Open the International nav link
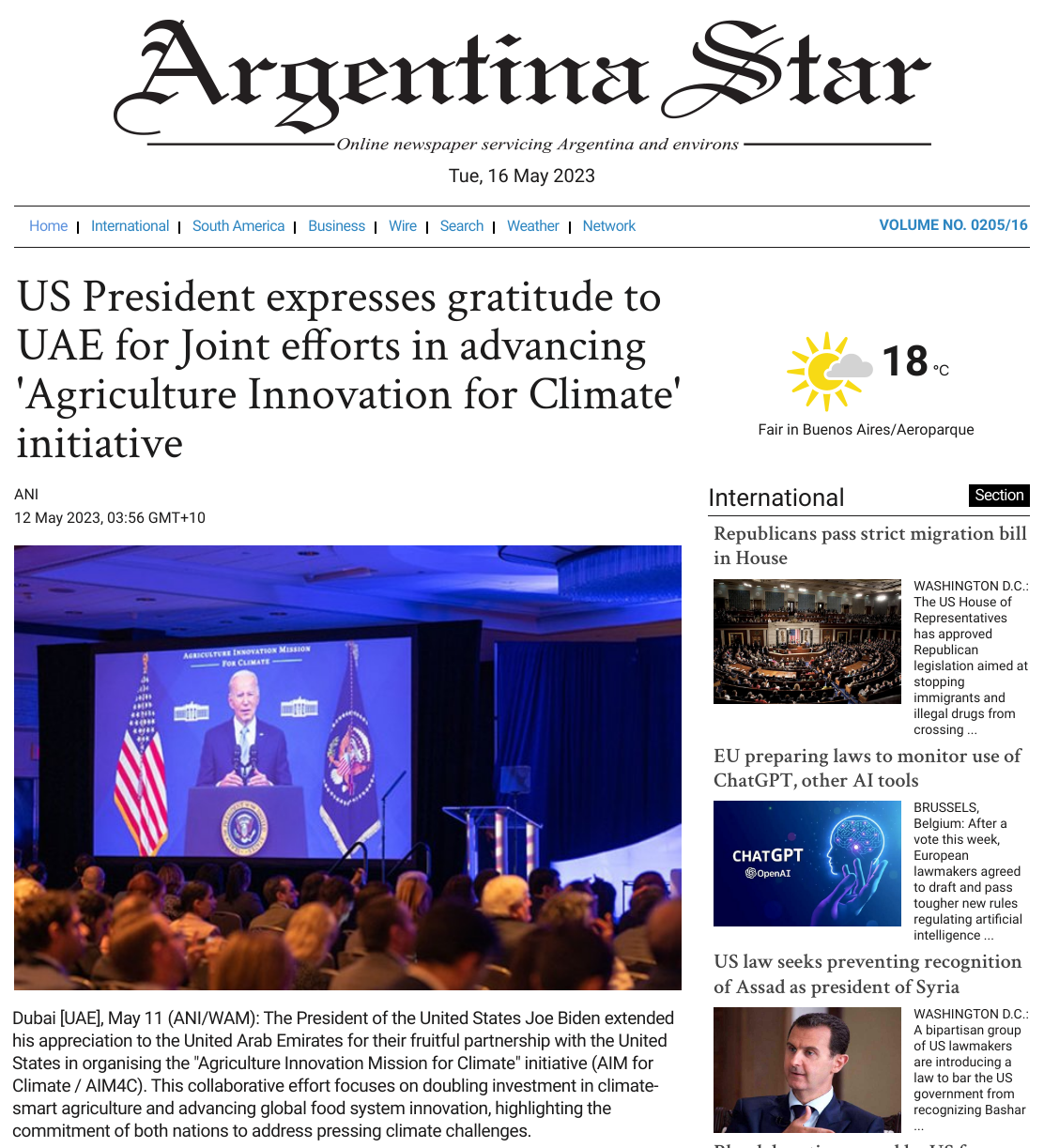 click(x=130, y=226)
